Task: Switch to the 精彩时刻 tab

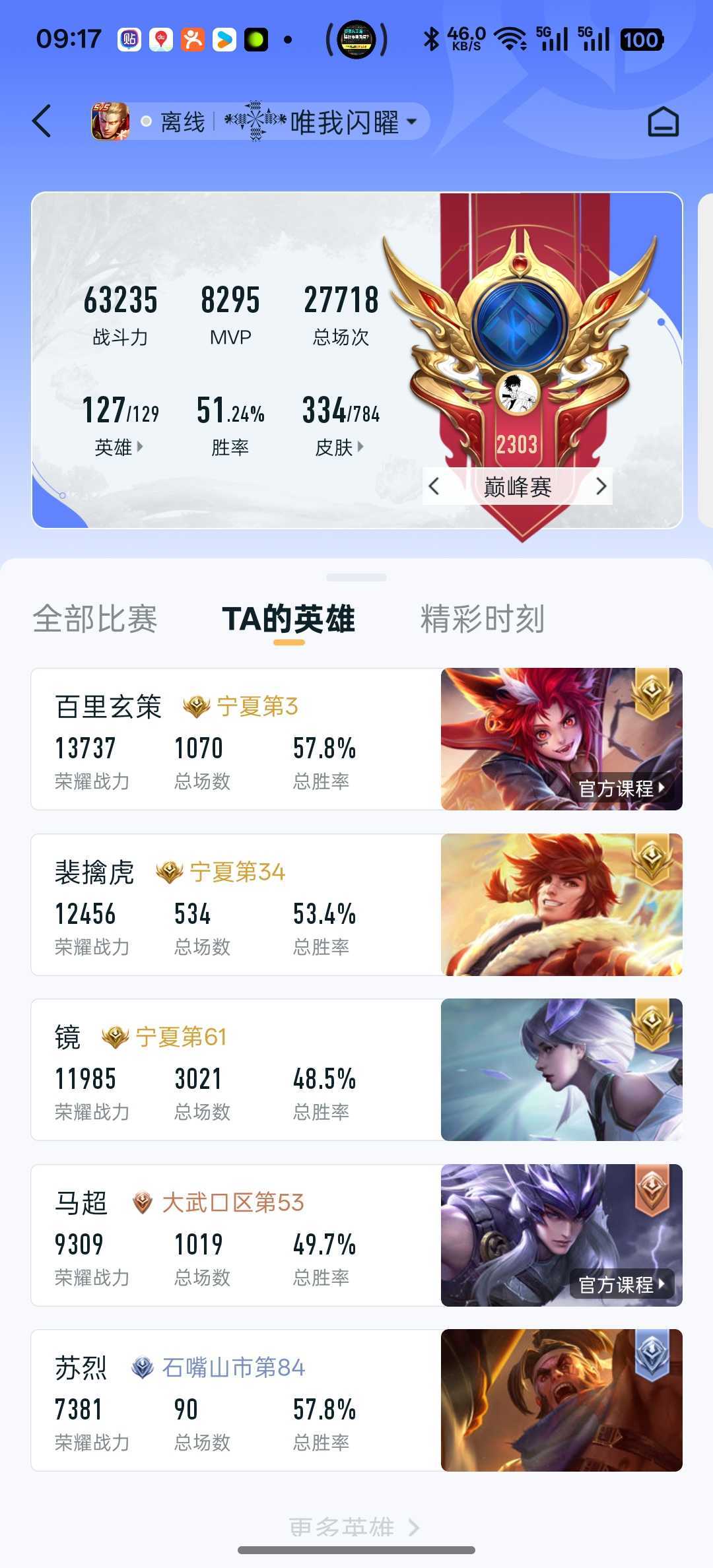Action: [482, 619]
